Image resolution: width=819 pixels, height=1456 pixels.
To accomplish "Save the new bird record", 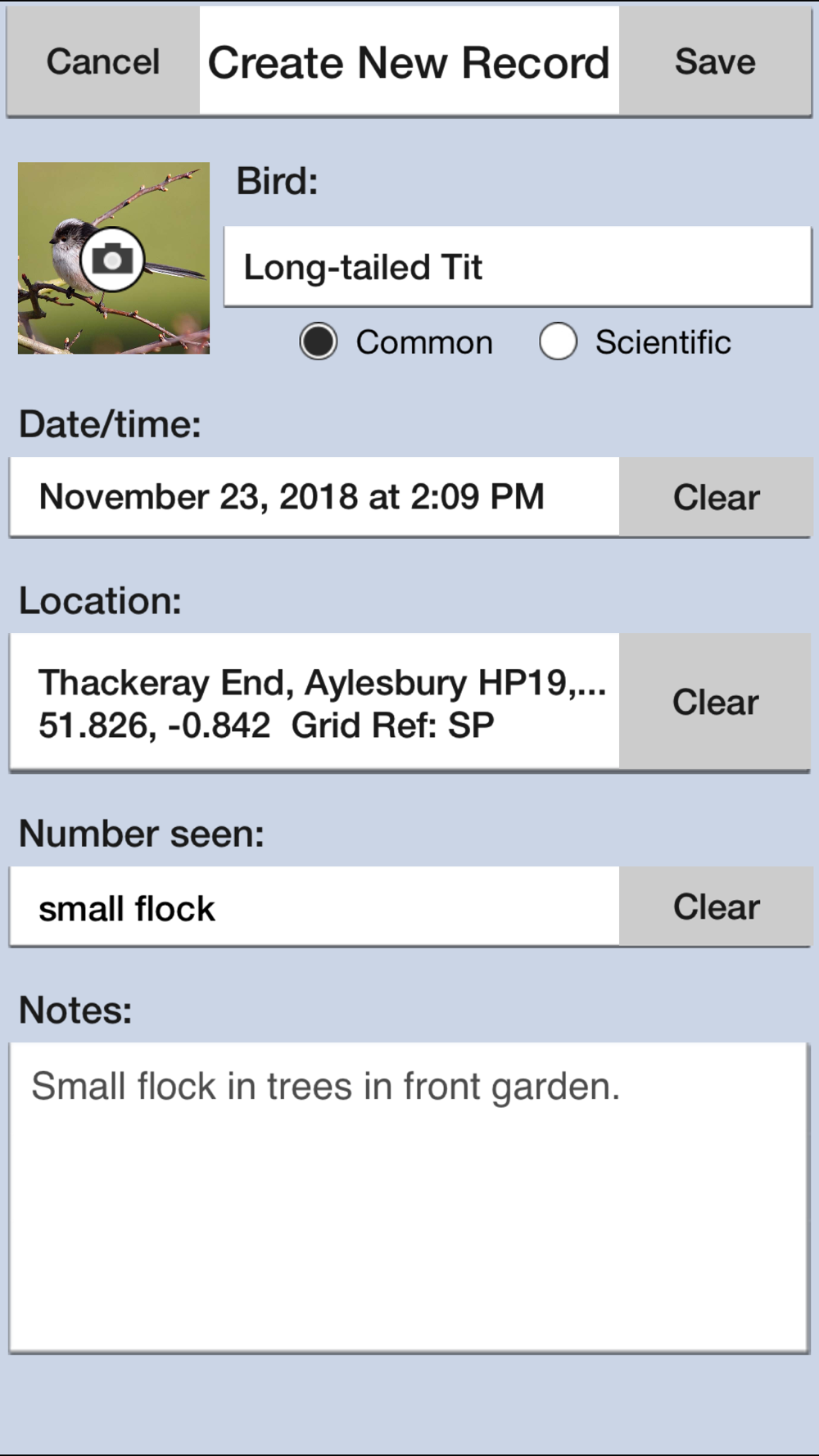I will point(715,61).
